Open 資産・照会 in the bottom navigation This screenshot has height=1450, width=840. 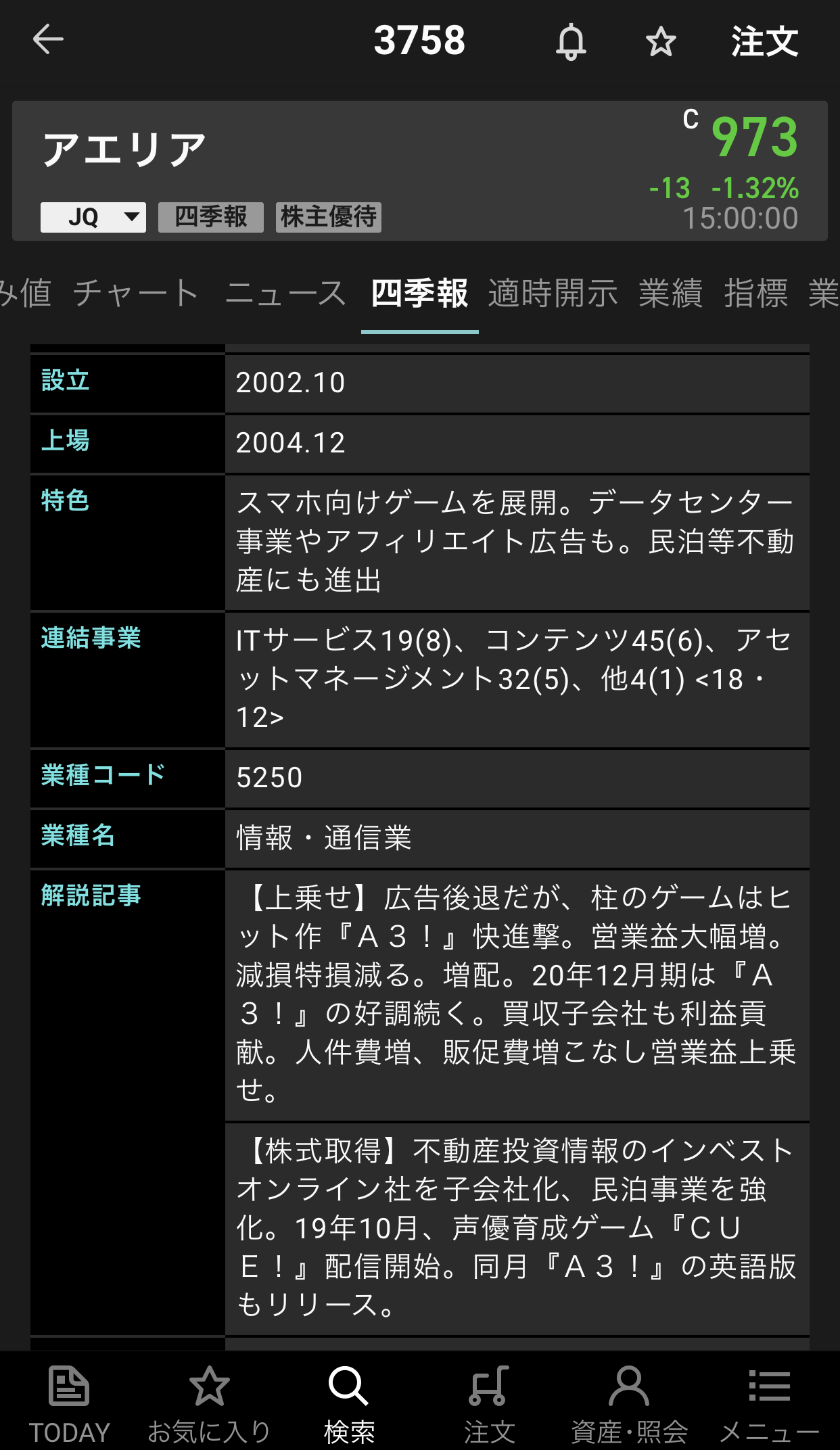point(629,1403)
